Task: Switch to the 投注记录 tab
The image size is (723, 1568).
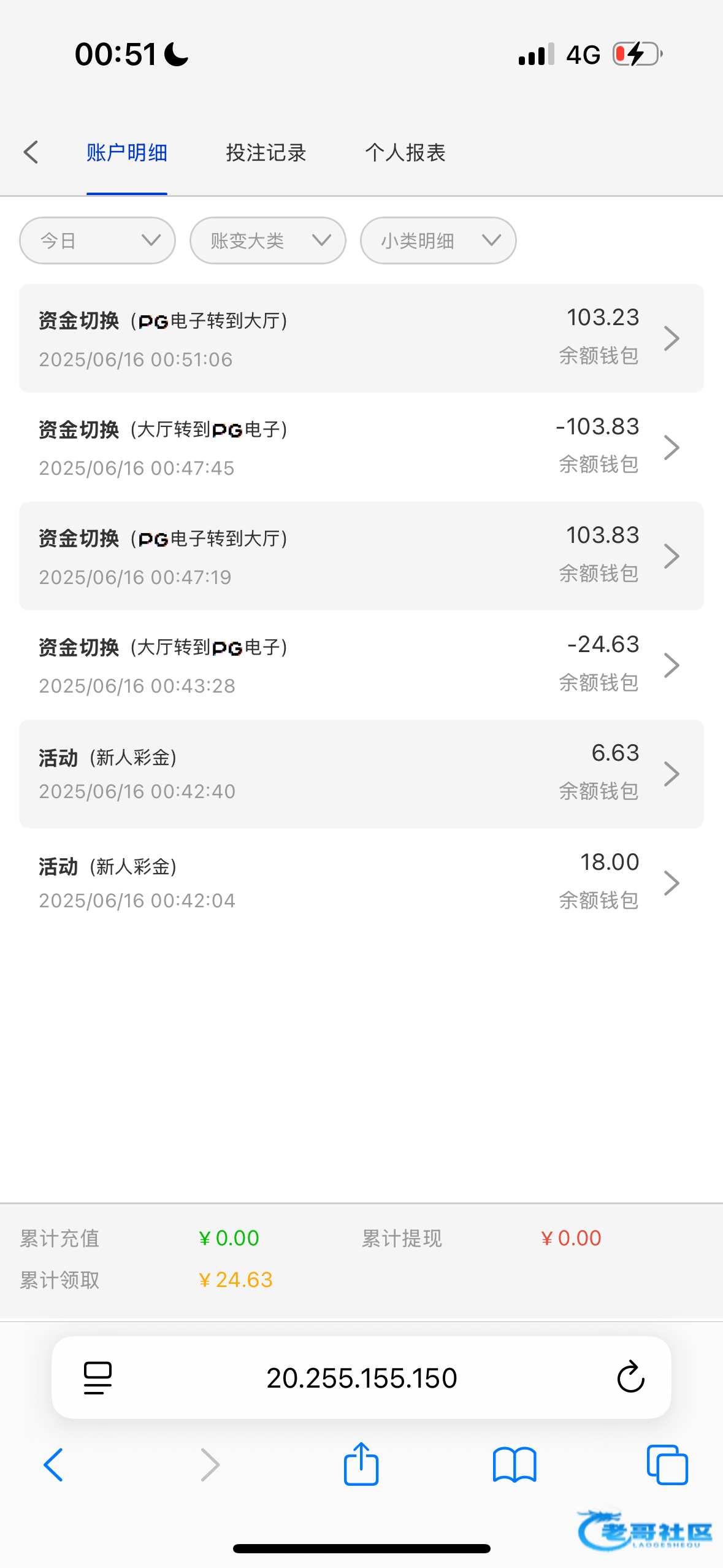Action: 266,152
